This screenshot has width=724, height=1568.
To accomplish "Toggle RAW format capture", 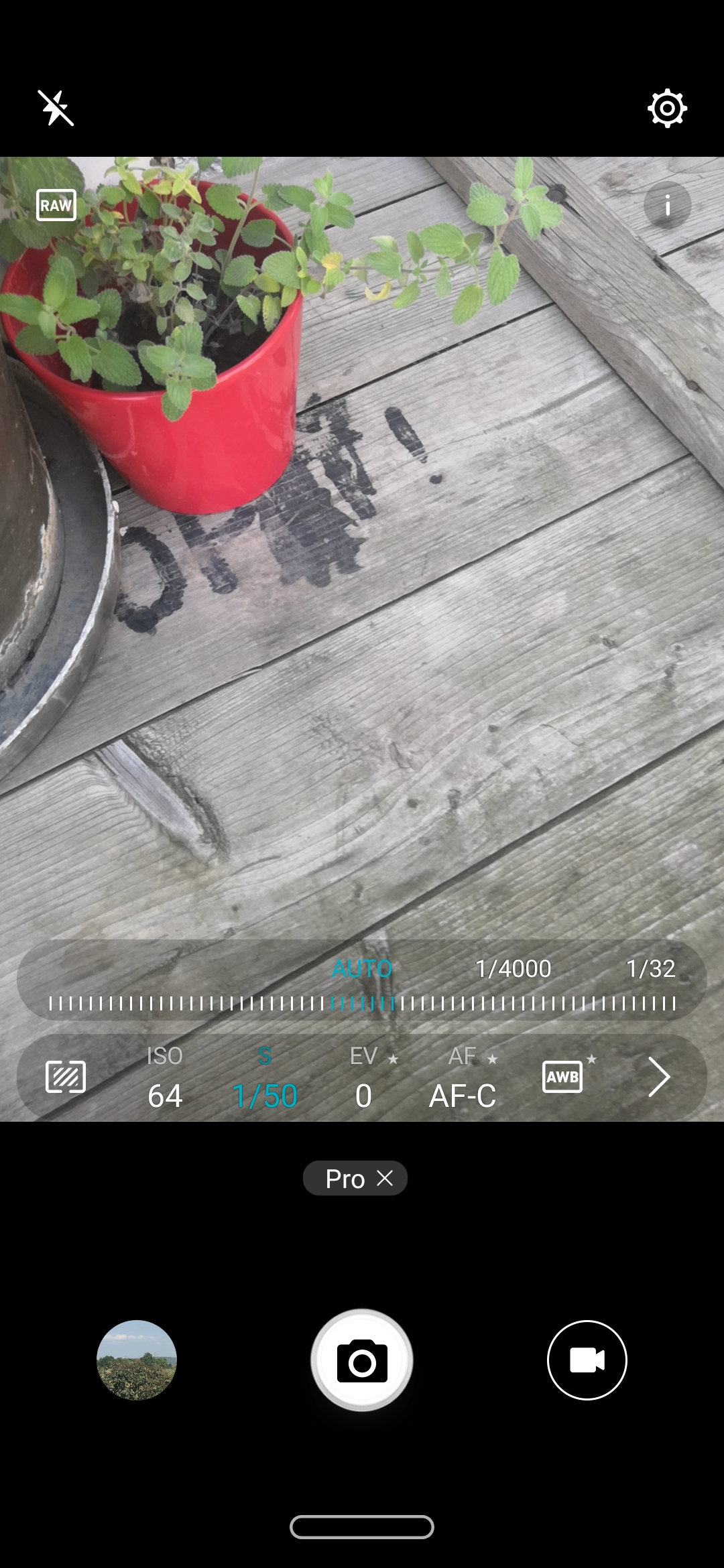I will (56, 205).
